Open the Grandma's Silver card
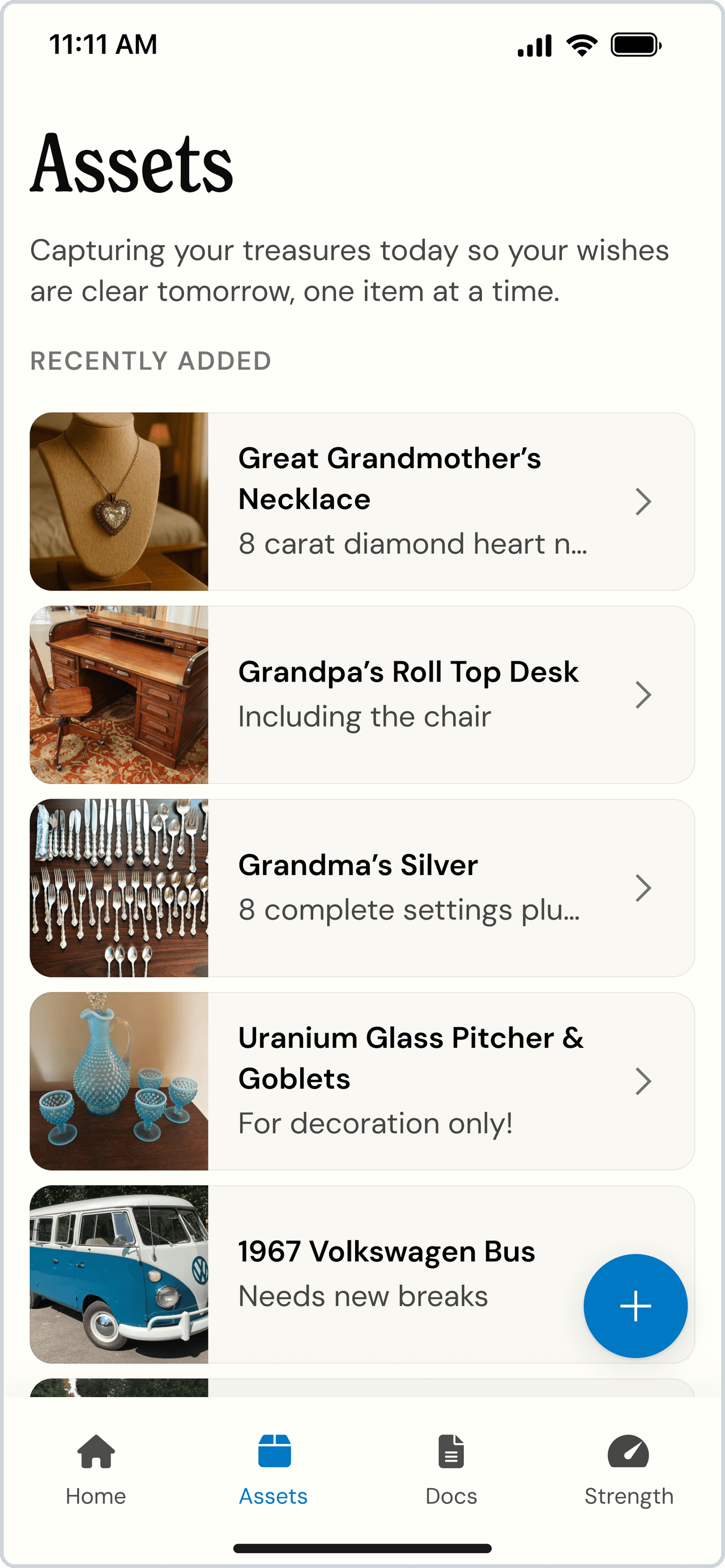 click(390, 888)
